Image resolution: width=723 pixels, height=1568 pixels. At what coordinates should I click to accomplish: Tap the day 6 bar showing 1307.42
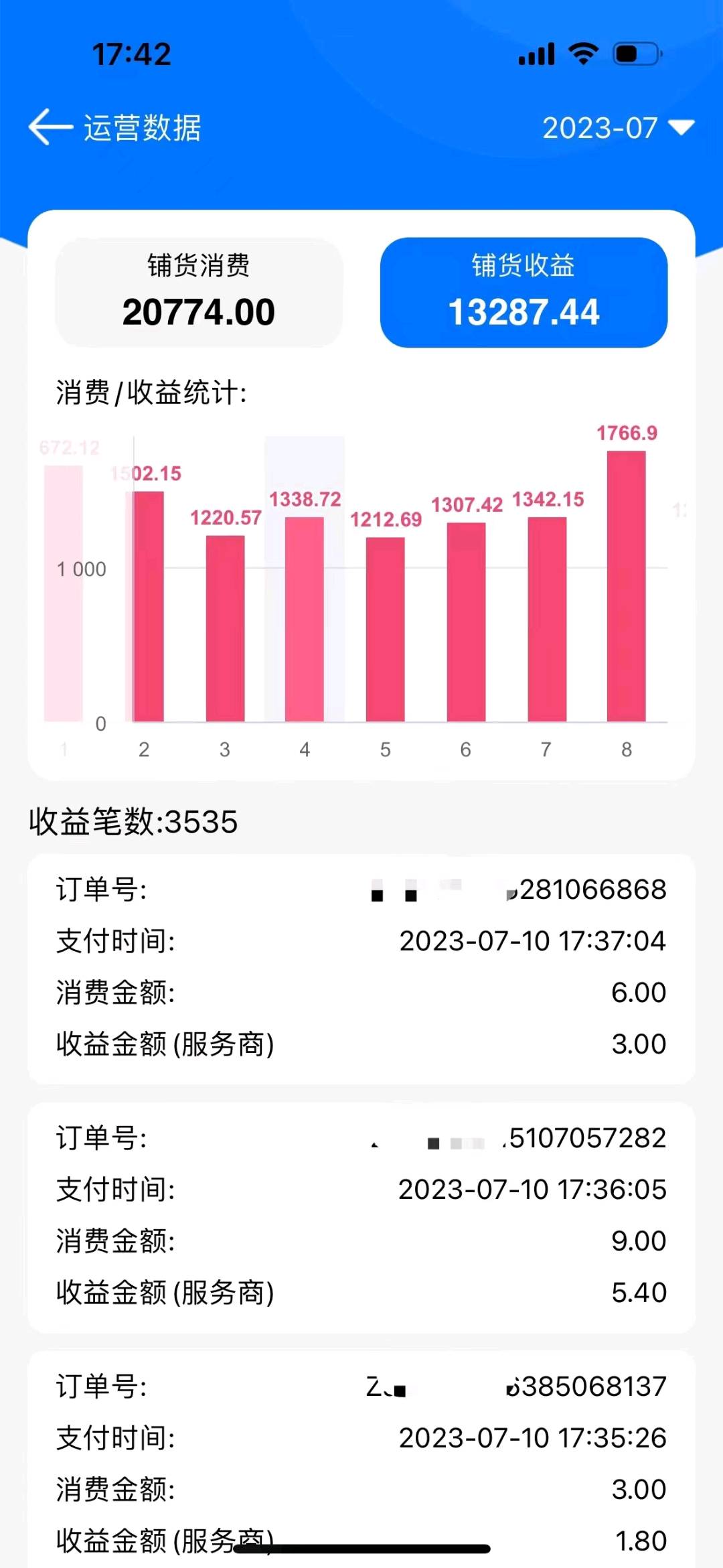click(x=466, y=622)
